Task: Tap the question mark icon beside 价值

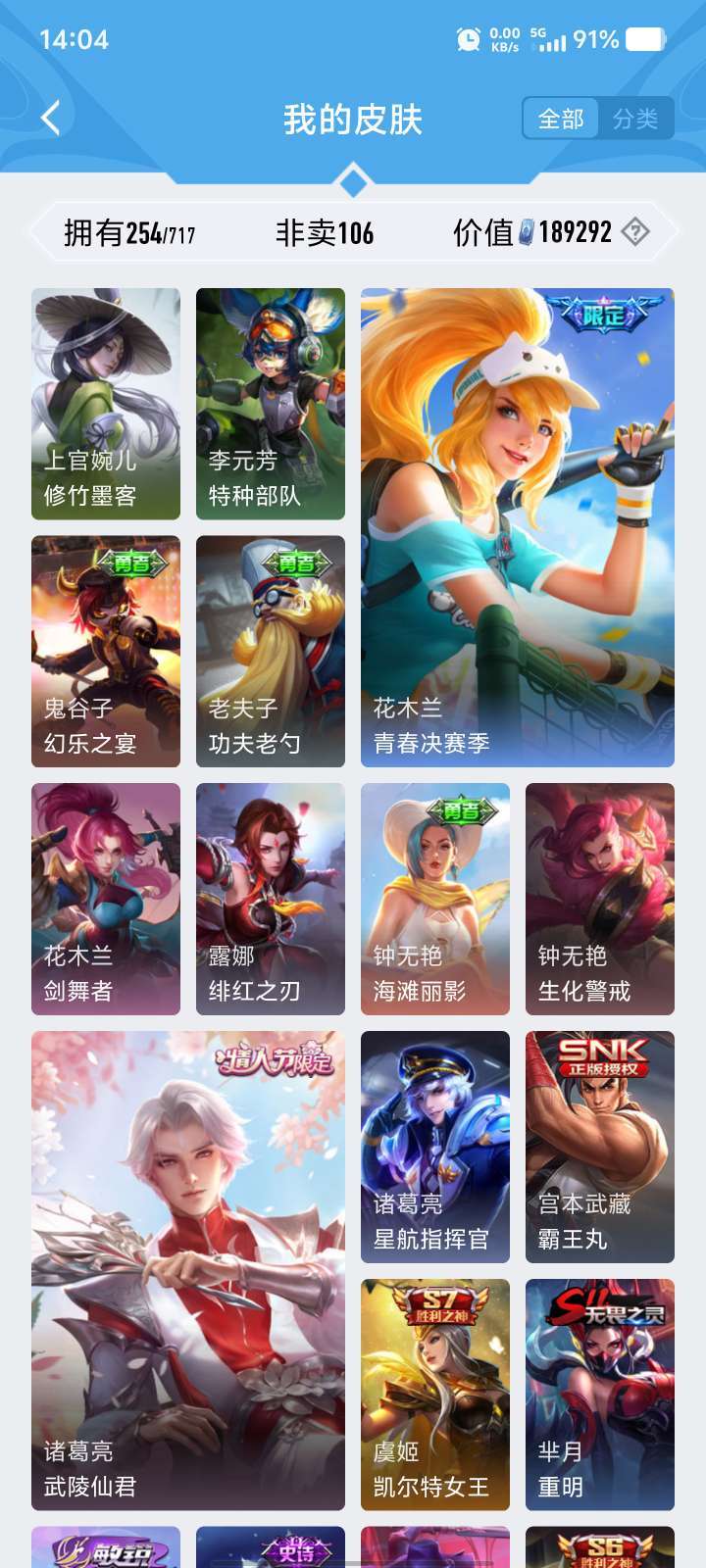Action: pos(635,232)
